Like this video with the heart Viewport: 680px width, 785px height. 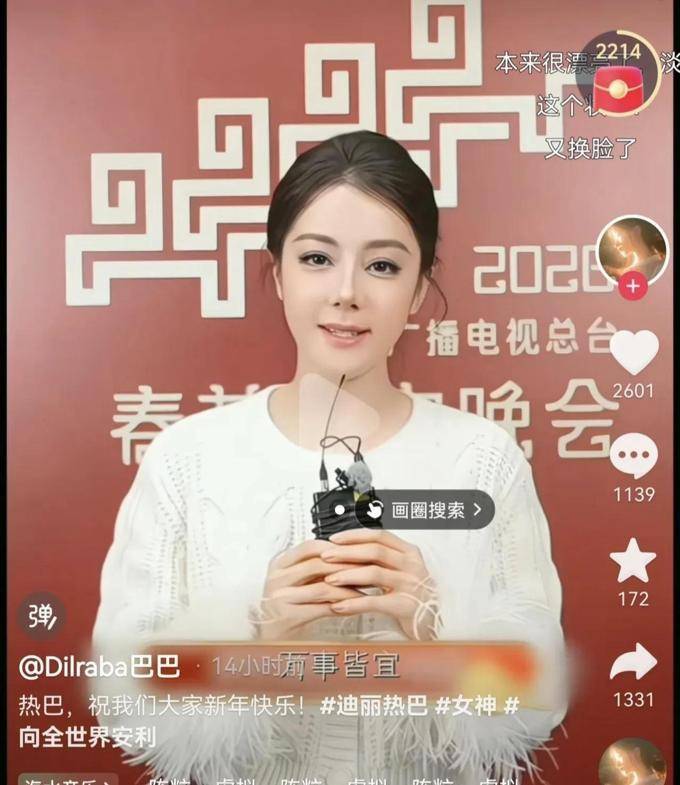[634, 352]
